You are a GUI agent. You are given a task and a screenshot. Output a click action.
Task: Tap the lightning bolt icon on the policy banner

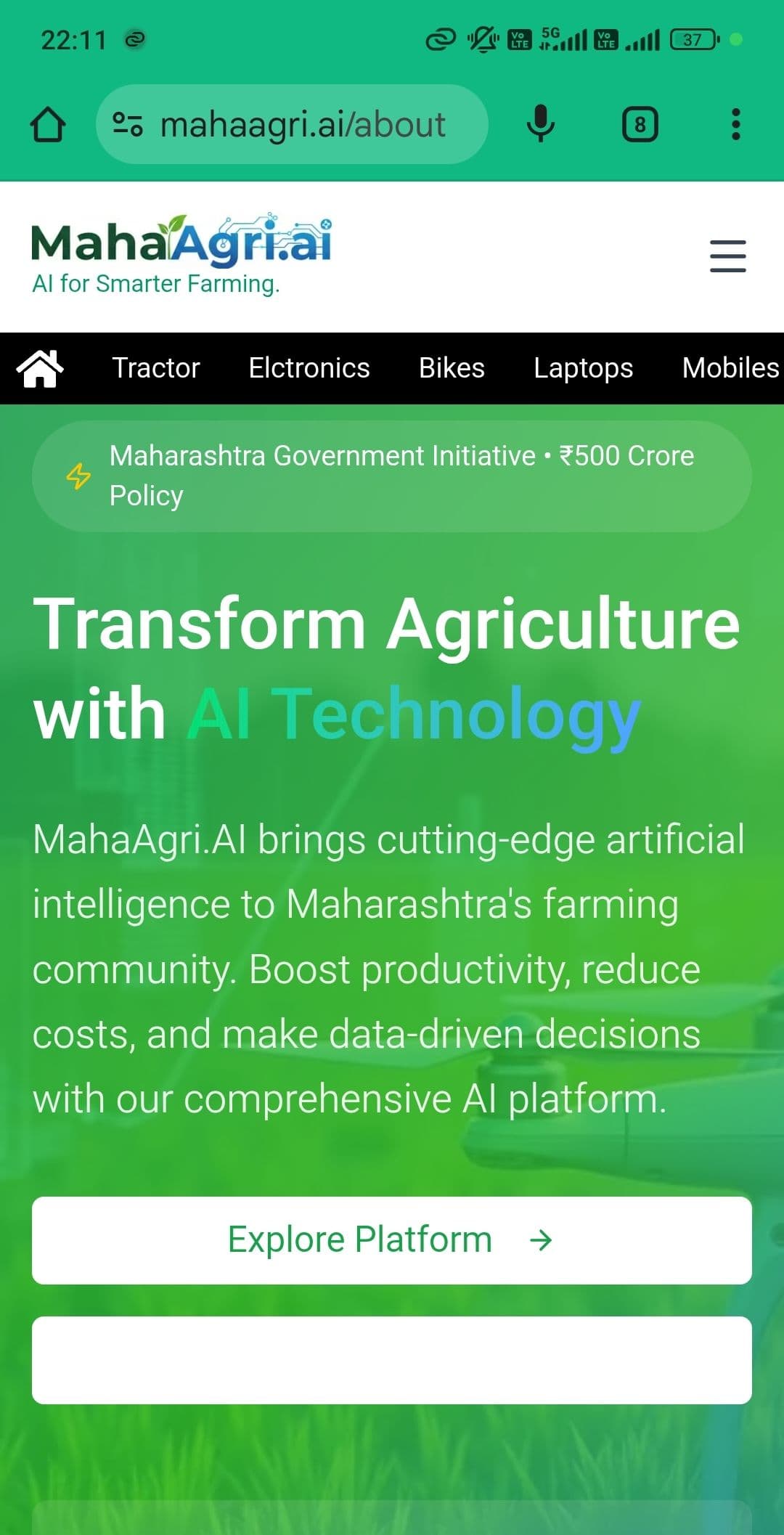(x=78, y=476)
